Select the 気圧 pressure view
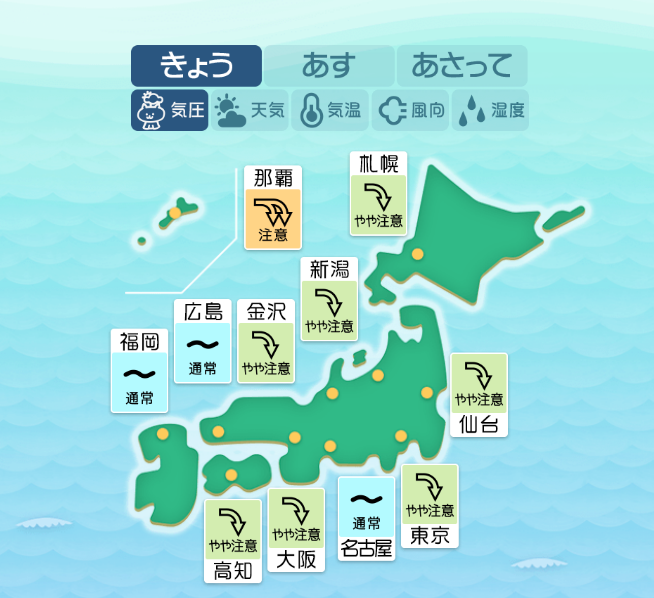This screenshot has width=654, height=598. coord(169,111)
